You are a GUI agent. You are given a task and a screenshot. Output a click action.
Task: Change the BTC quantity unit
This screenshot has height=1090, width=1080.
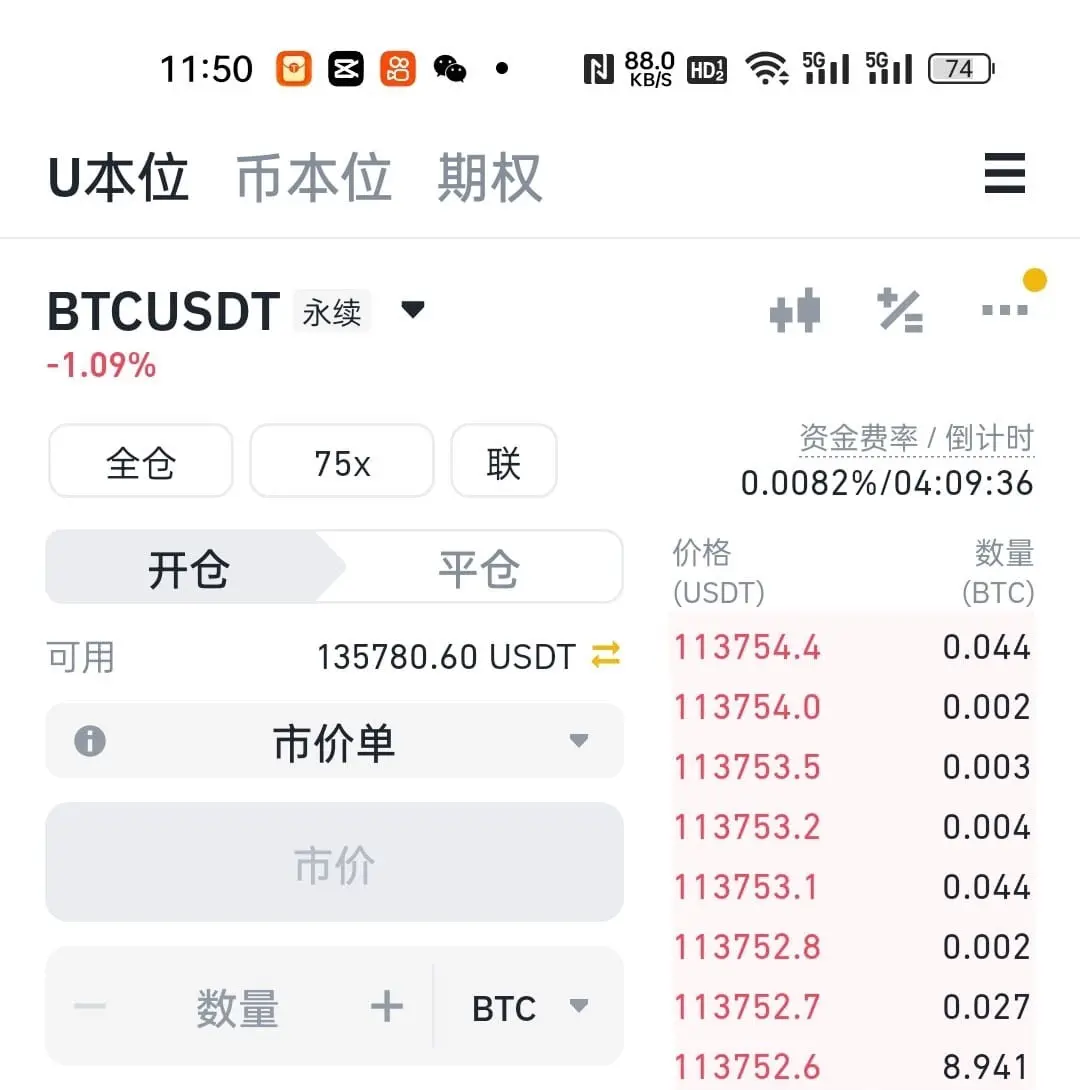pos(530,1007)
